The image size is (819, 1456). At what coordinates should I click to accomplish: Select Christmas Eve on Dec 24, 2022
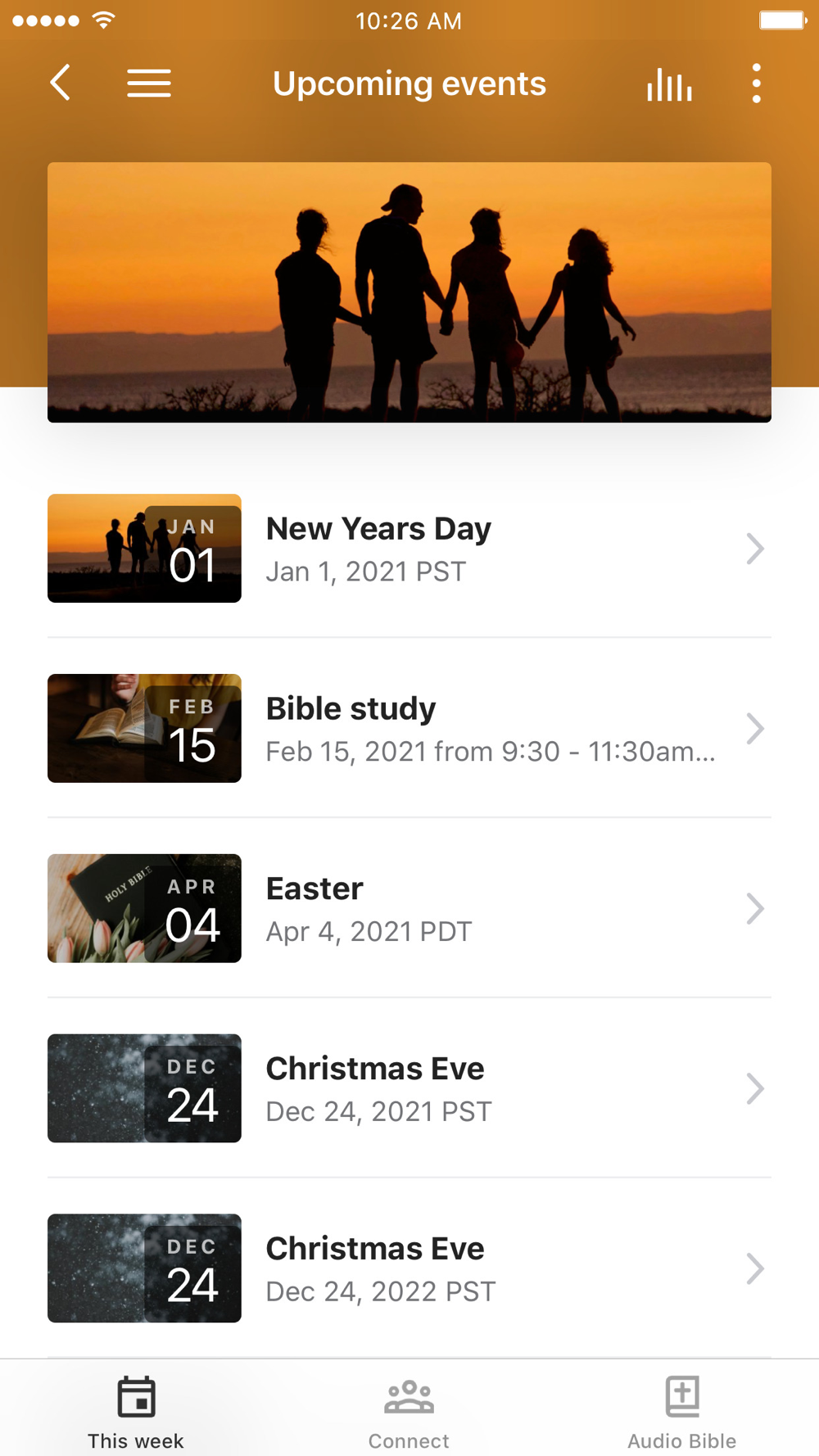409,1268
